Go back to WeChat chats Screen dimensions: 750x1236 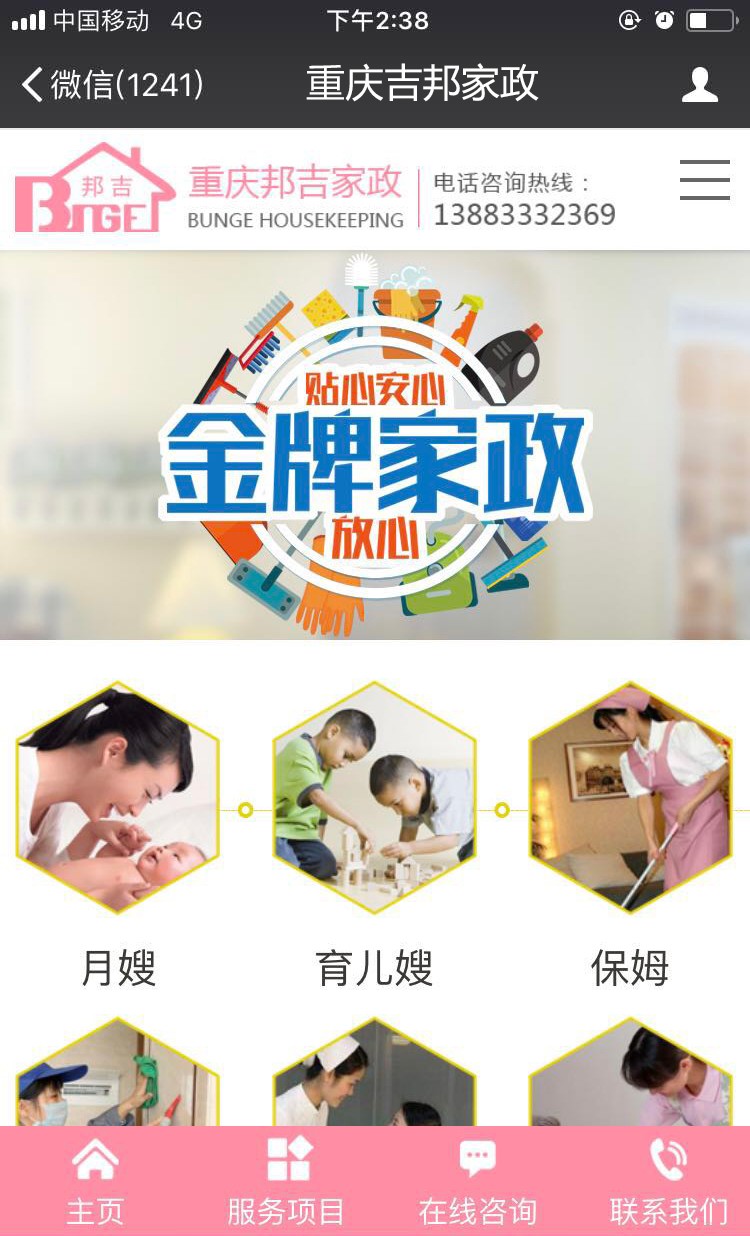coord(110,85)
